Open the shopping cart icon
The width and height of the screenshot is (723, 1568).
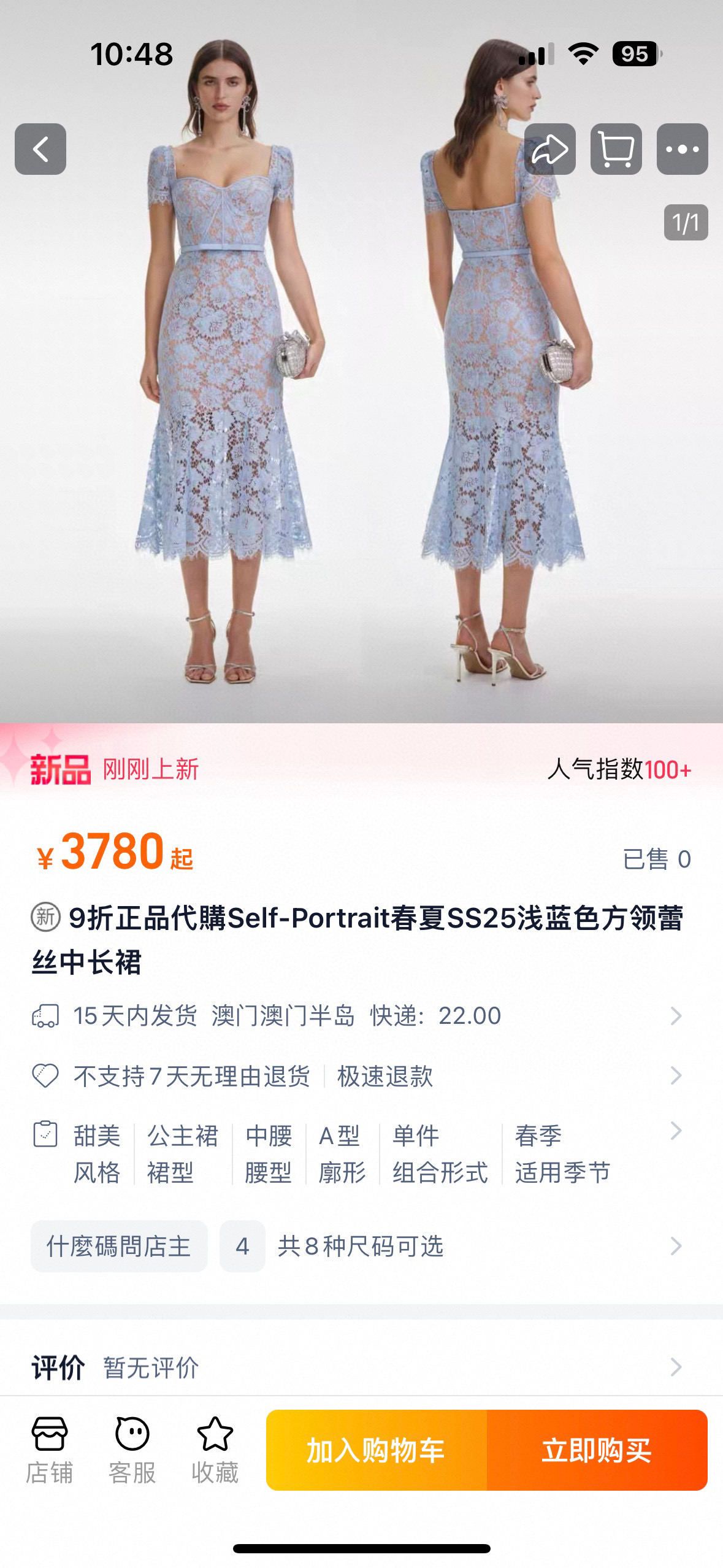pyautogui.click(x=616, y=149)
